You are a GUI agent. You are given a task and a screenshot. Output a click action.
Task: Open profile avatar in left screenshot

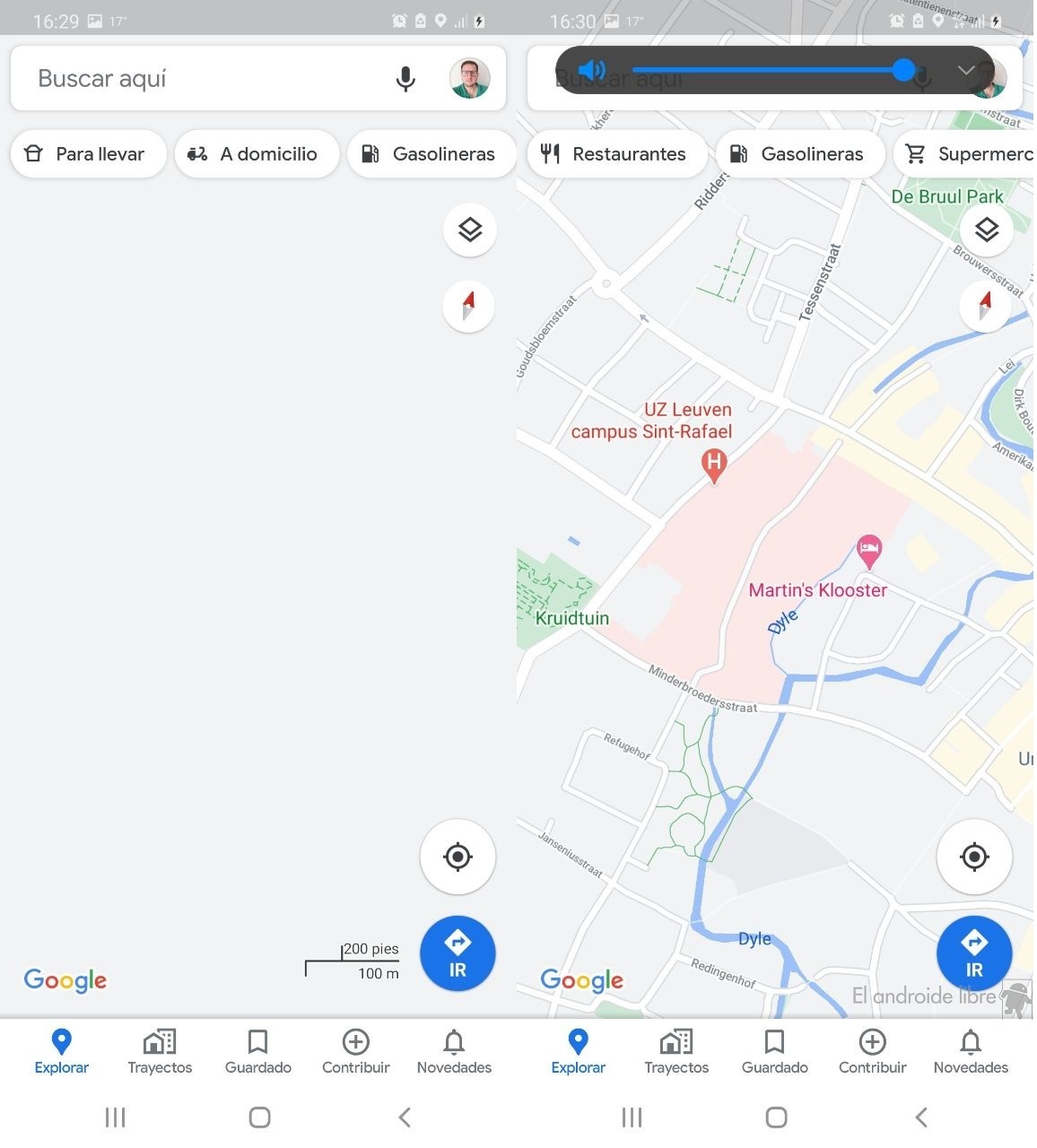(x=469, y=79)
